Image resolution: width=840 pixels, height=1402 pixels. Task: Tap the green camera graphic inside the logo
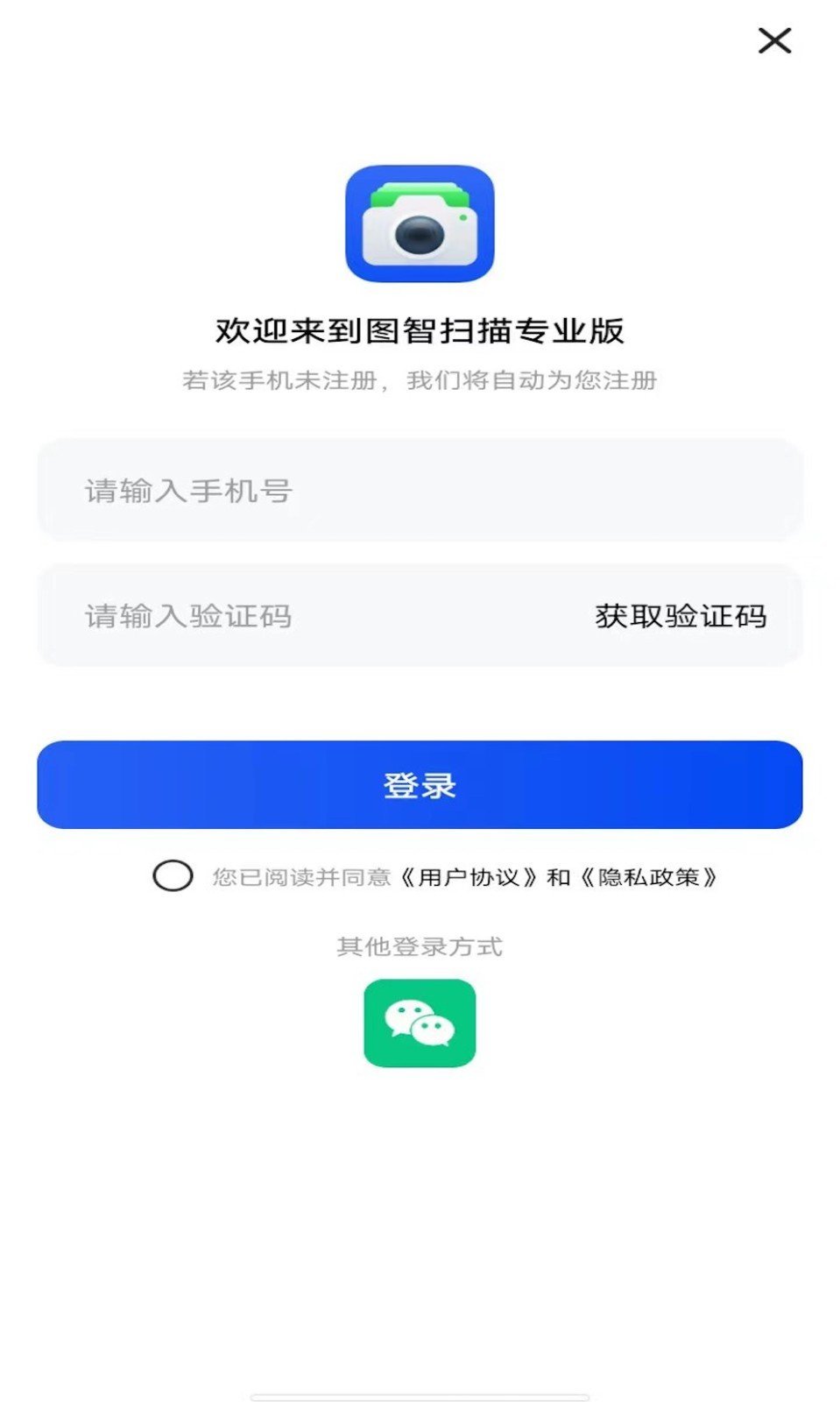(420, 191)
